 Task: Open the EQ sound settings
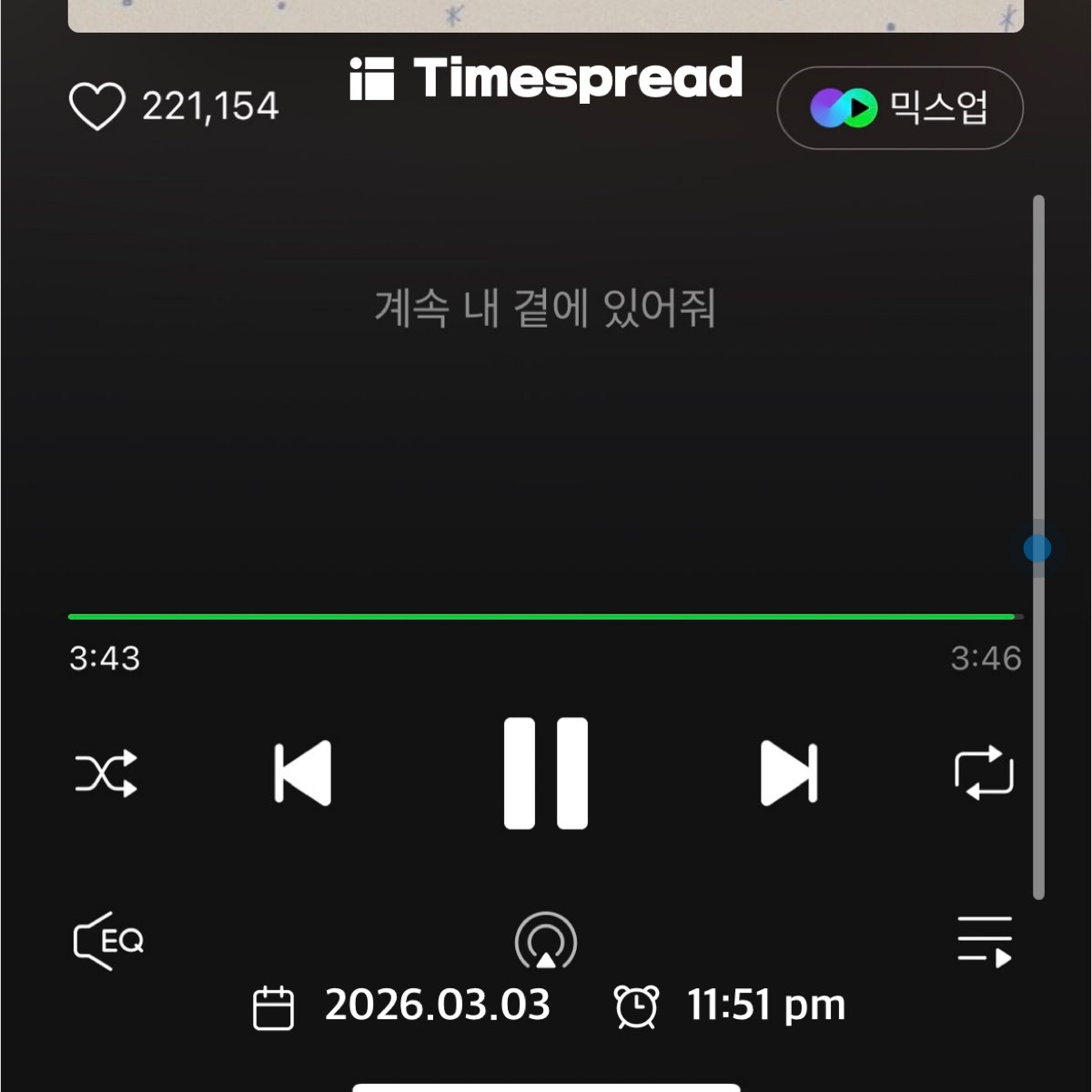(108, 940)
